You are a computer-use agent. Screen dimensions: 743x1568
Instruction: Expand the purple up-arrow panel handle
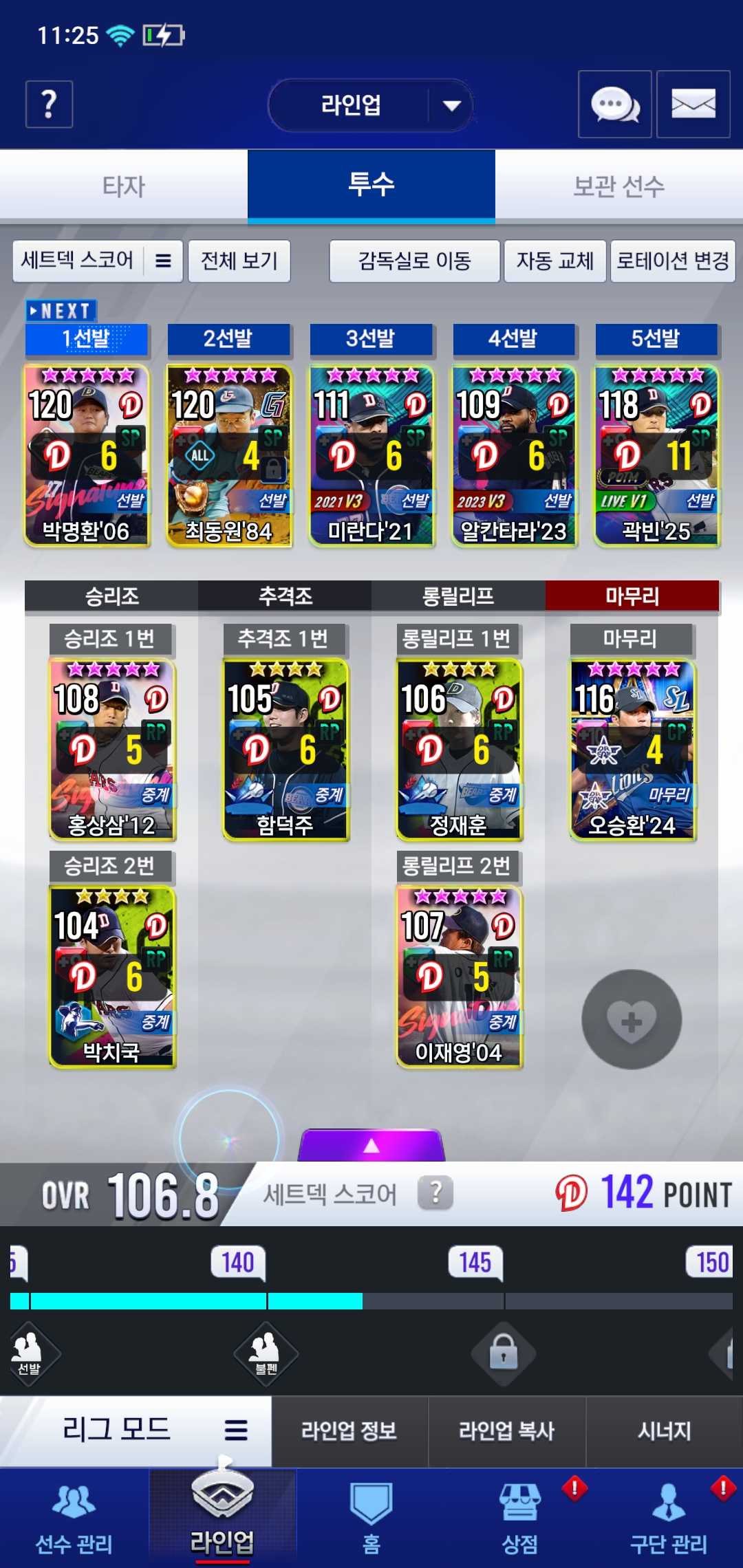pos(371,1145)
